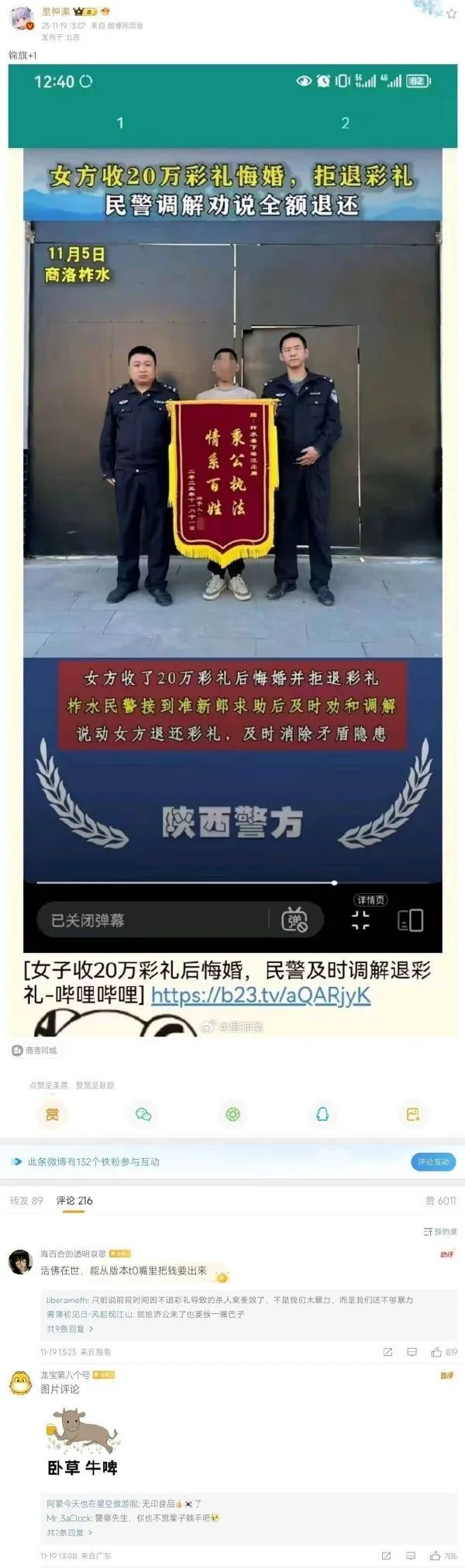
Task: Switch to the 评论 216 tab
Action: coord(74,1201)
